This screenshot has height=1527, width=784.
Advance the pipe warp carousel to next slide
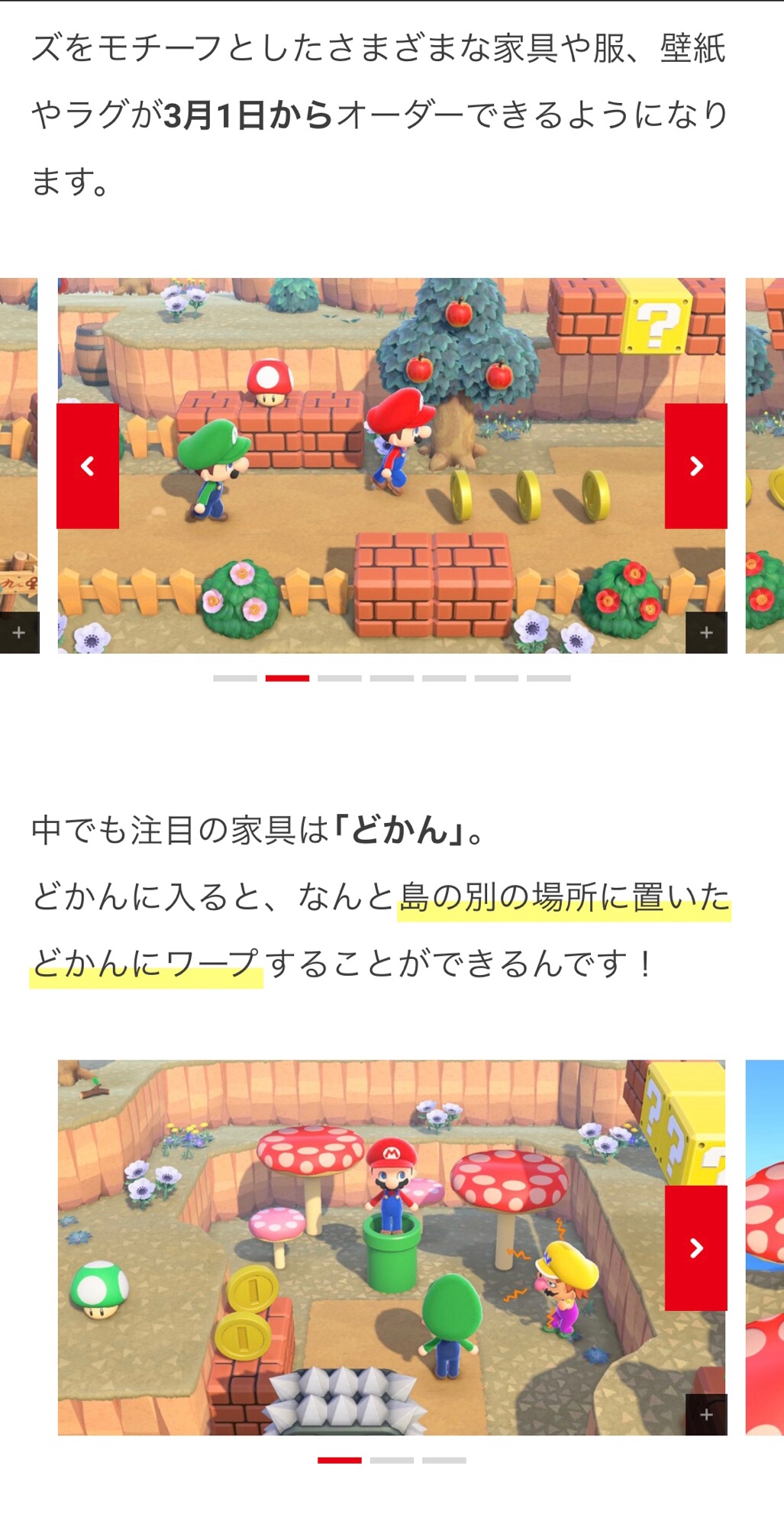(x=695, y=1248)
